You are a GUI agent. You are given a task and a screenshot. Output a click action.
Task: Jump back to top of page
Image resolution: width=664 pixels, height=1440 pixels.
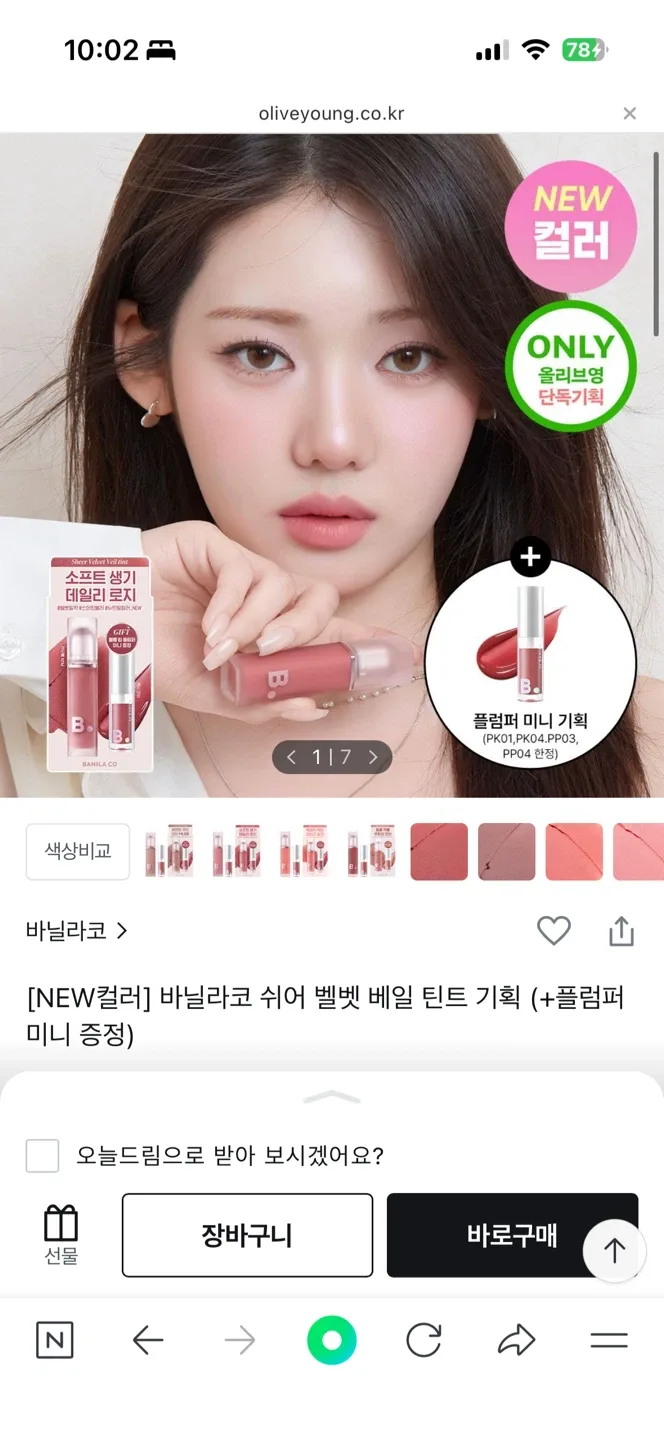point(614,1250)
